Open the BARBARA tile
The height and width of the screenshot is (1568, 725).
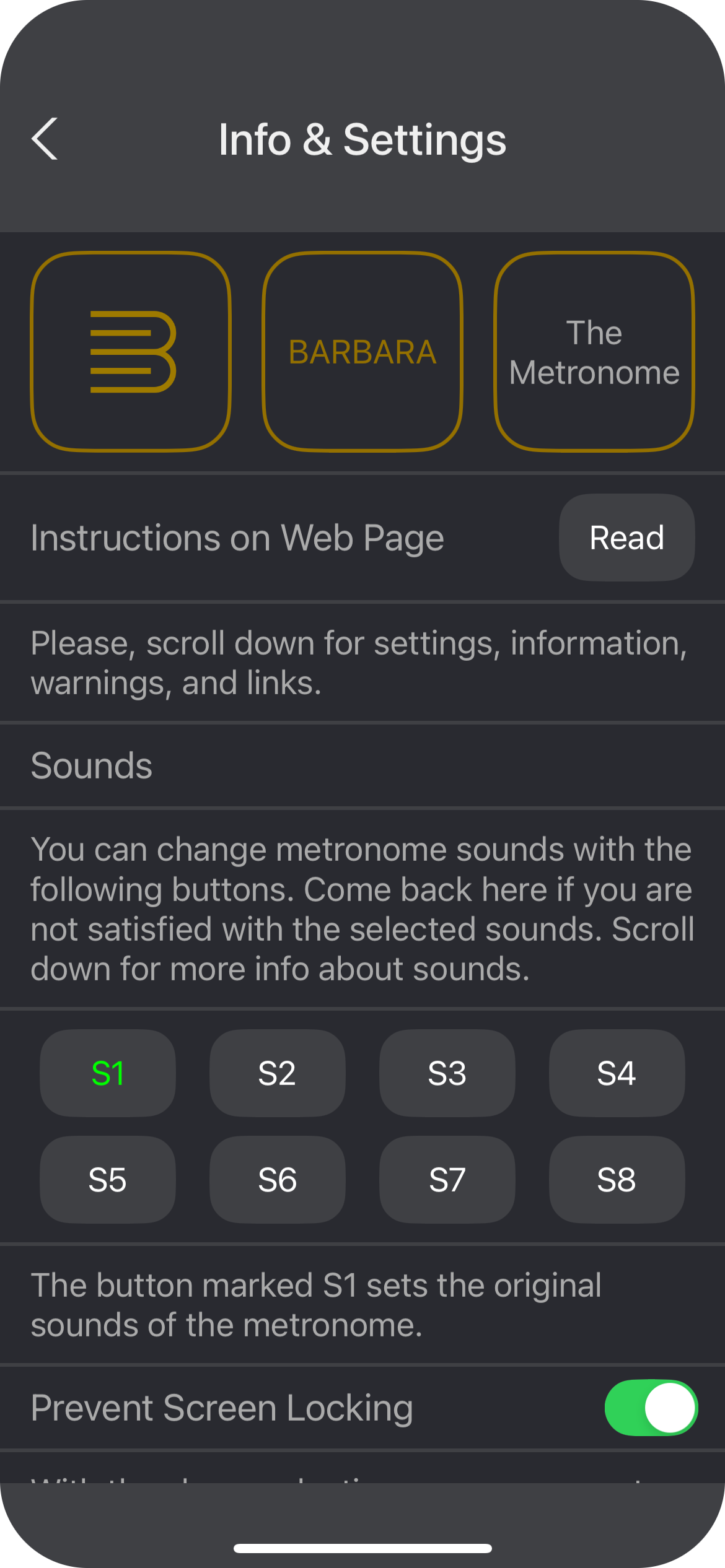362,351
